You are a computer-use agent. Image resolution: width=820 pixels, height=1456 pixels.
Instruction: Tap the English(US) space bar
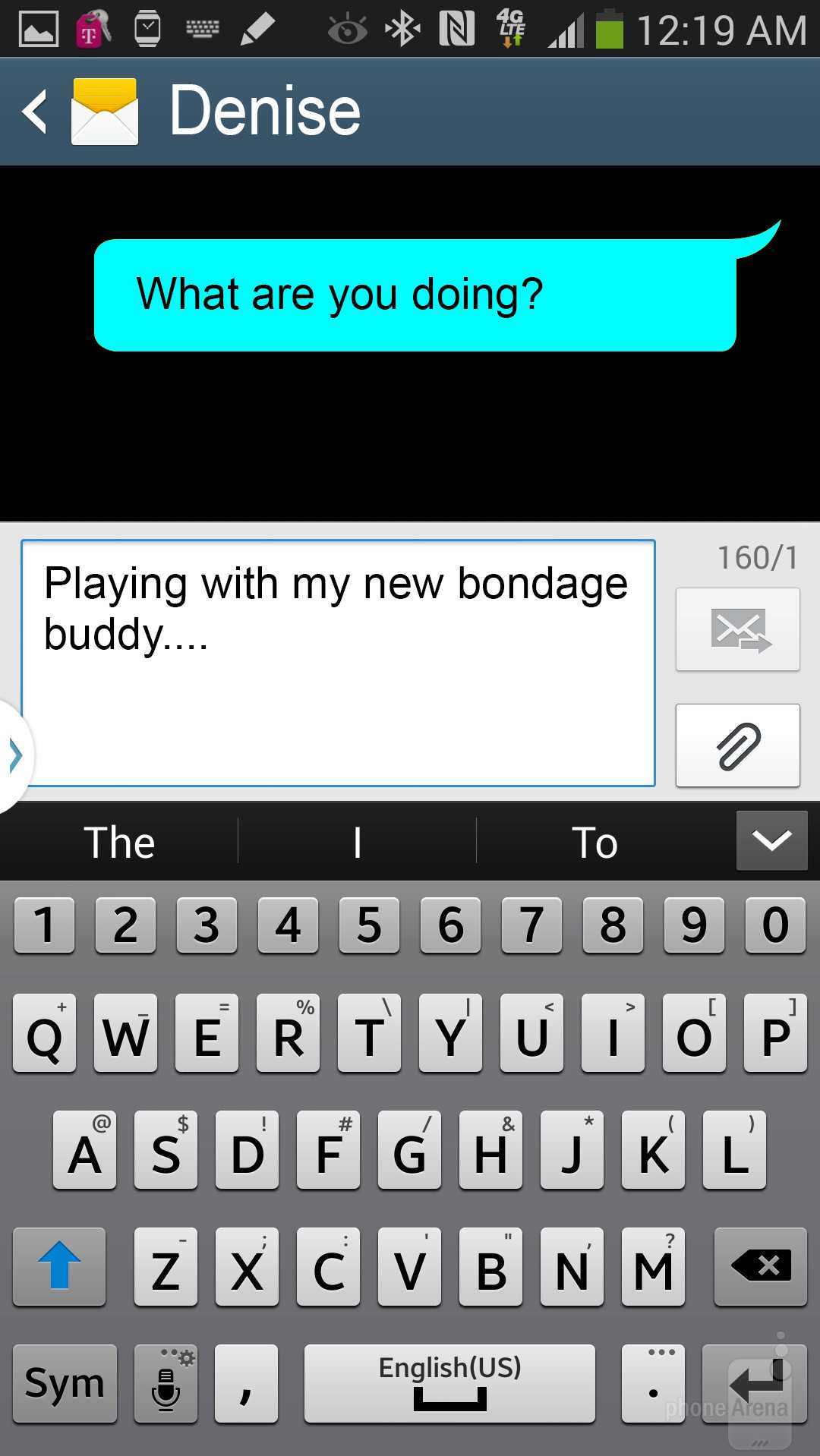[449, 1383]
